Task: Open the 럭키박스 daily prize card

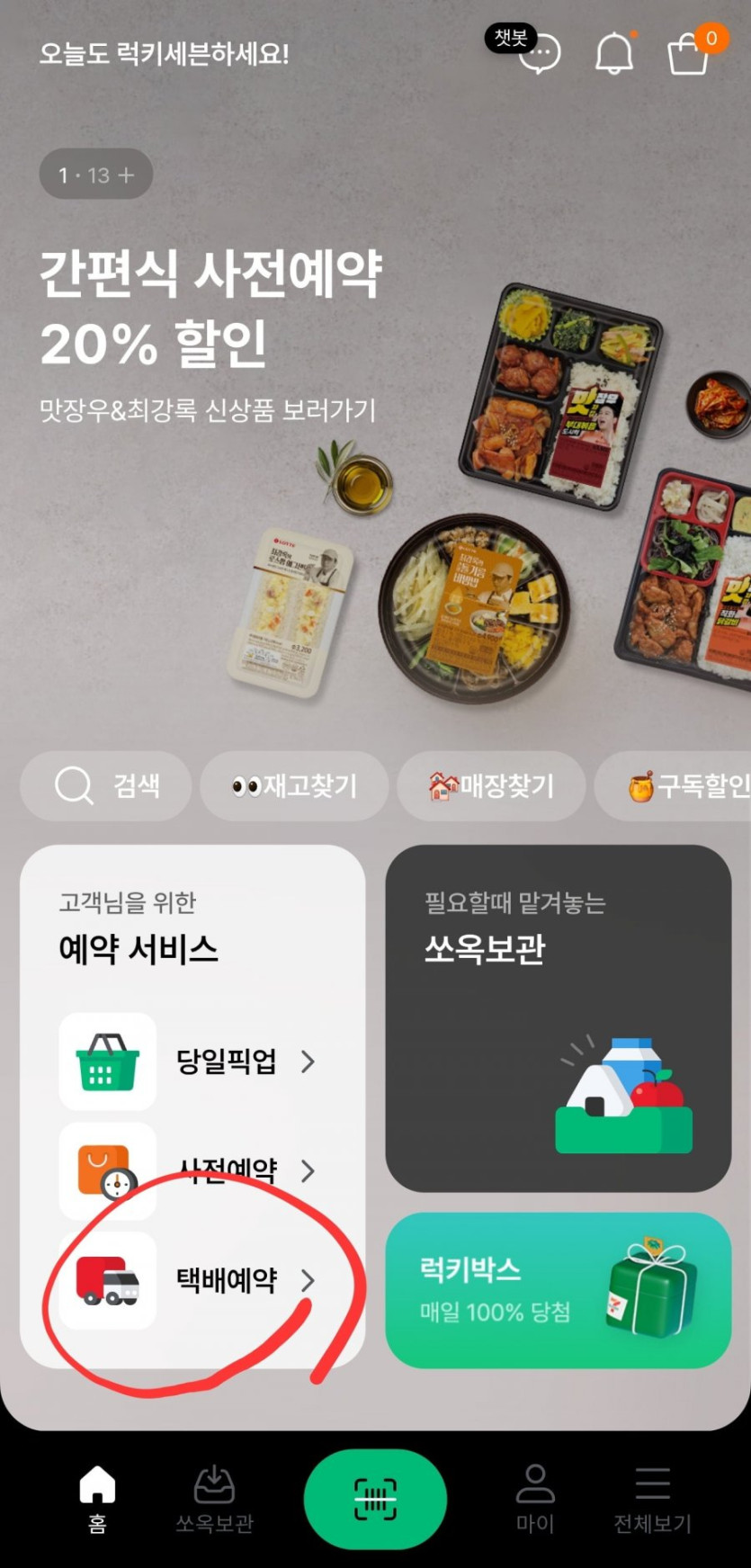Action: [559, 1290]
